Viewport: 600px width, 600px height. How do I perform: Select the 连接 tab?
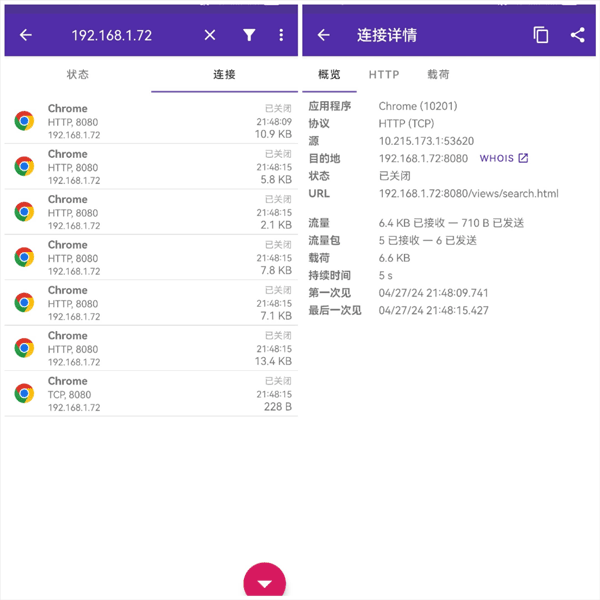[x=225, y=75]
